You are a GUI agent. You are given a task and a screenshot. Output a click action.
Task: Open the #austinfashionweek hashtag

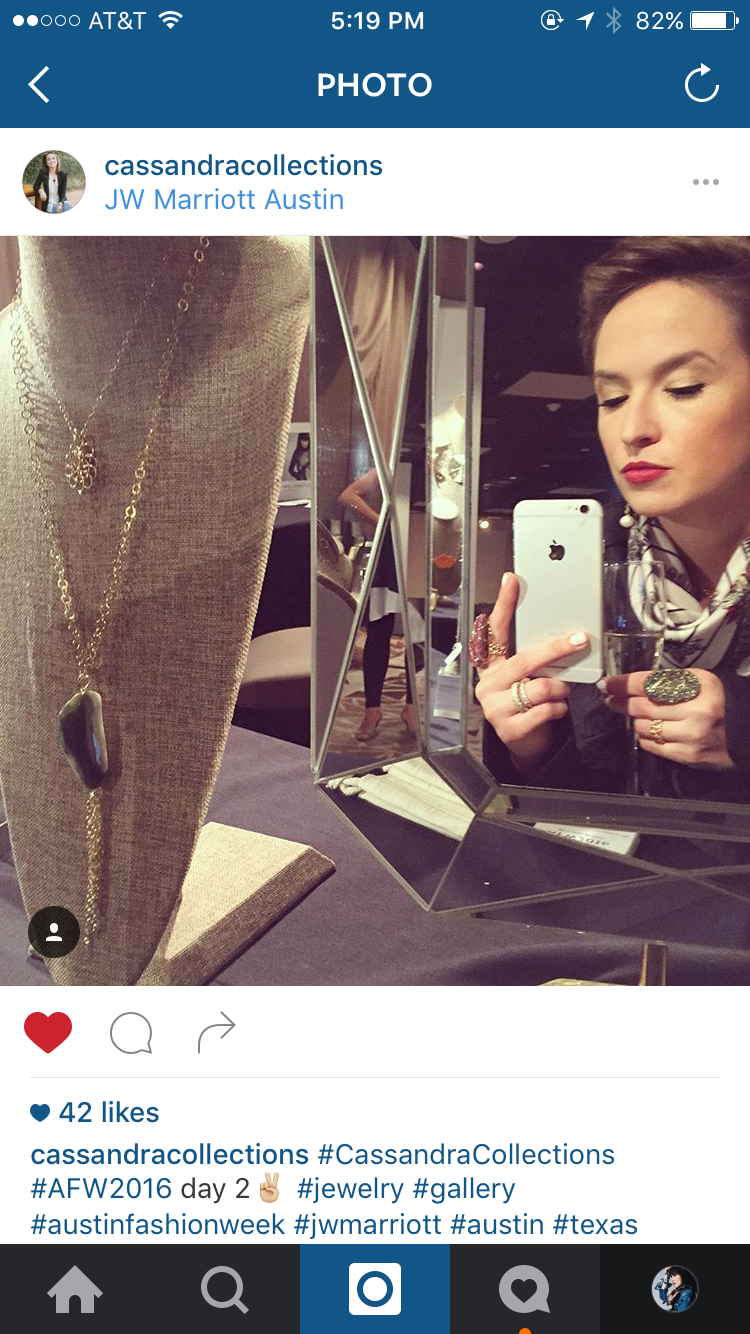158,1224
